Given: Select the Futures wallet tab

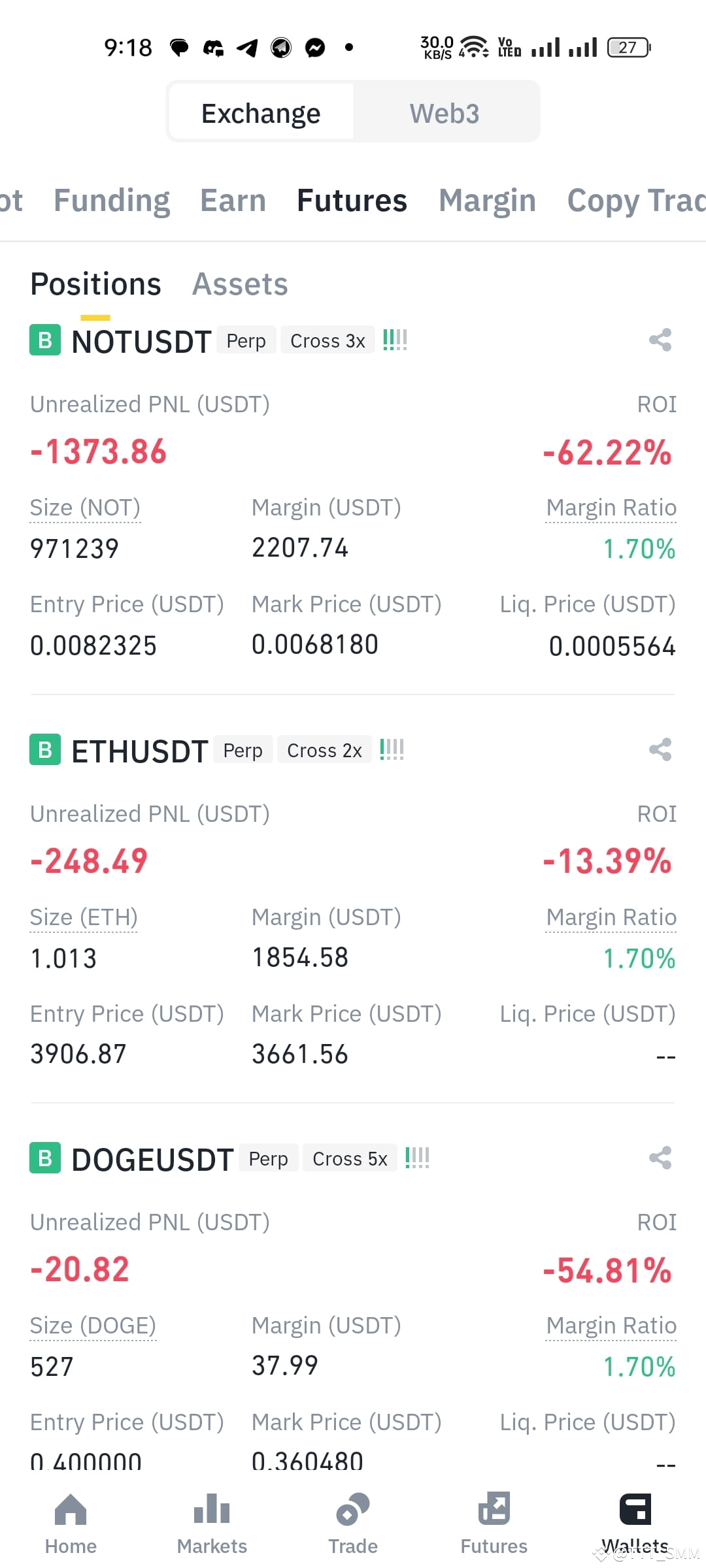Looking at the screenshot, I should (x=352, y=201).
